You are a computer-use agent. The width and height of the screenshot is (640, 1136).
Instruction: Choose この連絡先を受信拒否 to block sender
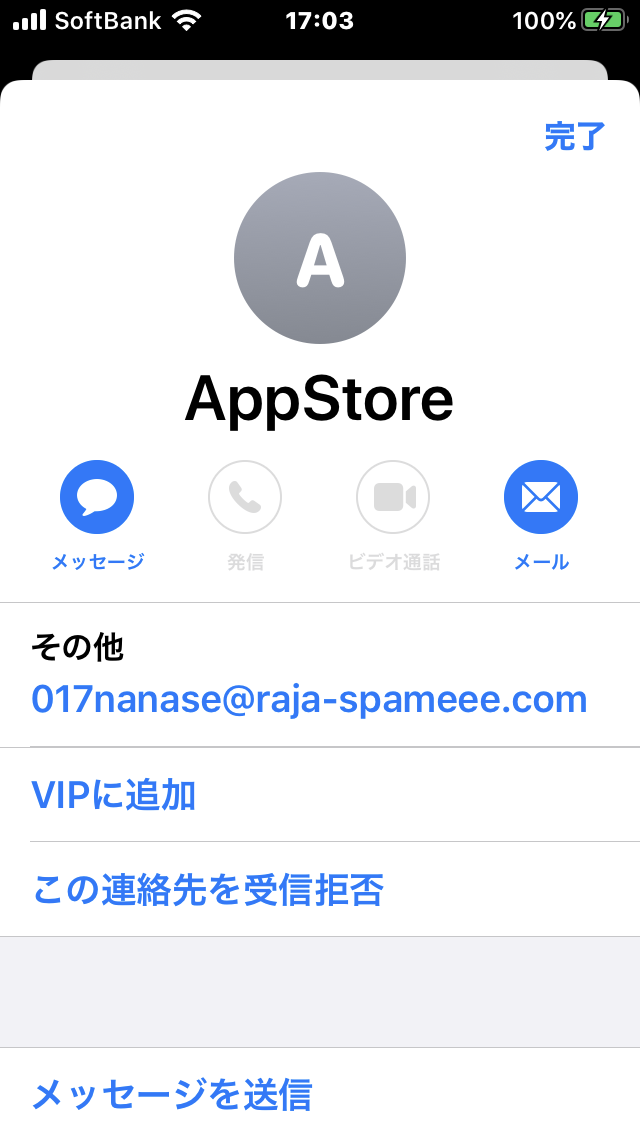point(207,889)
